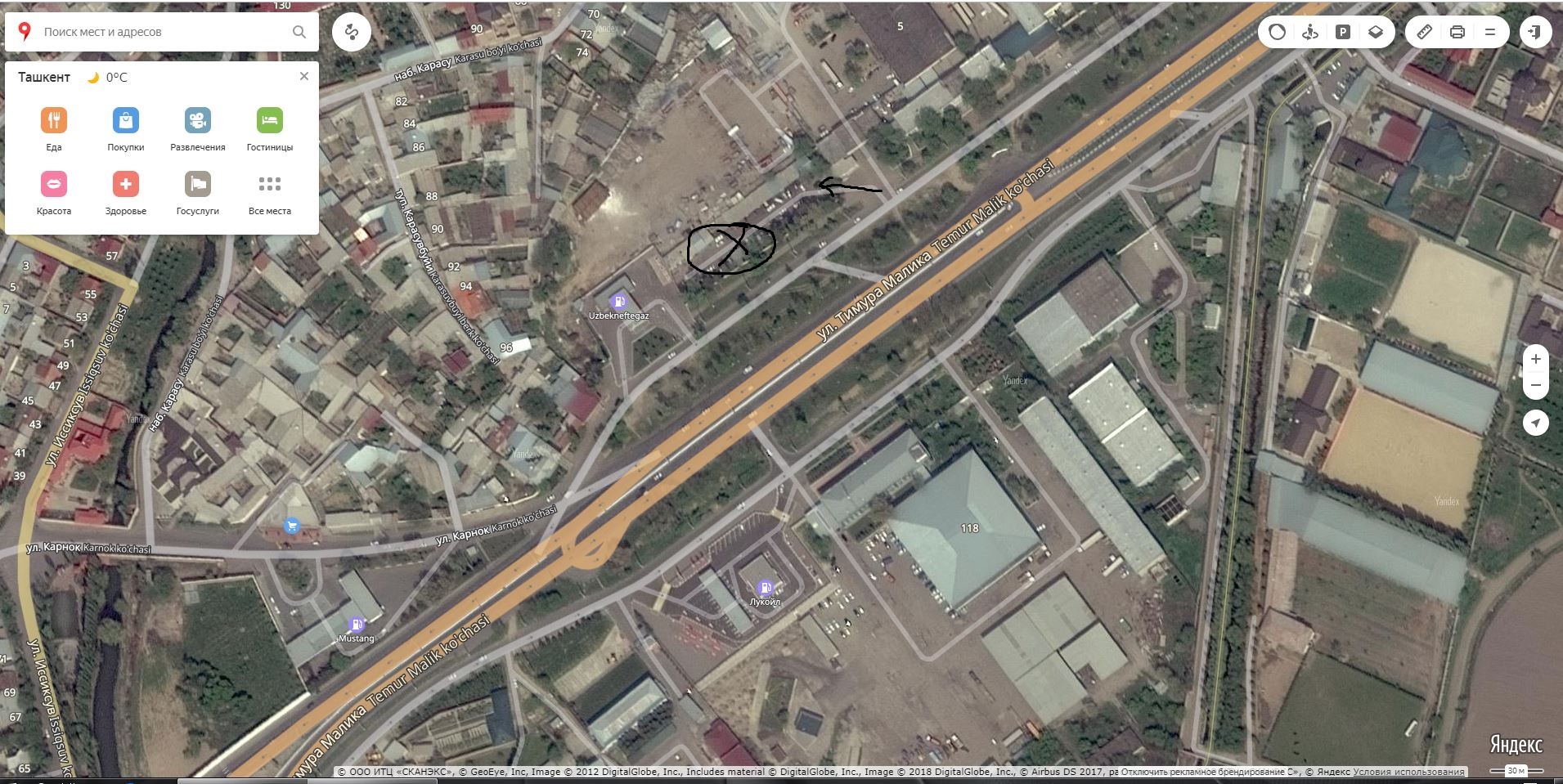1563x784 pixels.
Task: Close the Ташкент info panel
Action: click(x=304, y=76)
